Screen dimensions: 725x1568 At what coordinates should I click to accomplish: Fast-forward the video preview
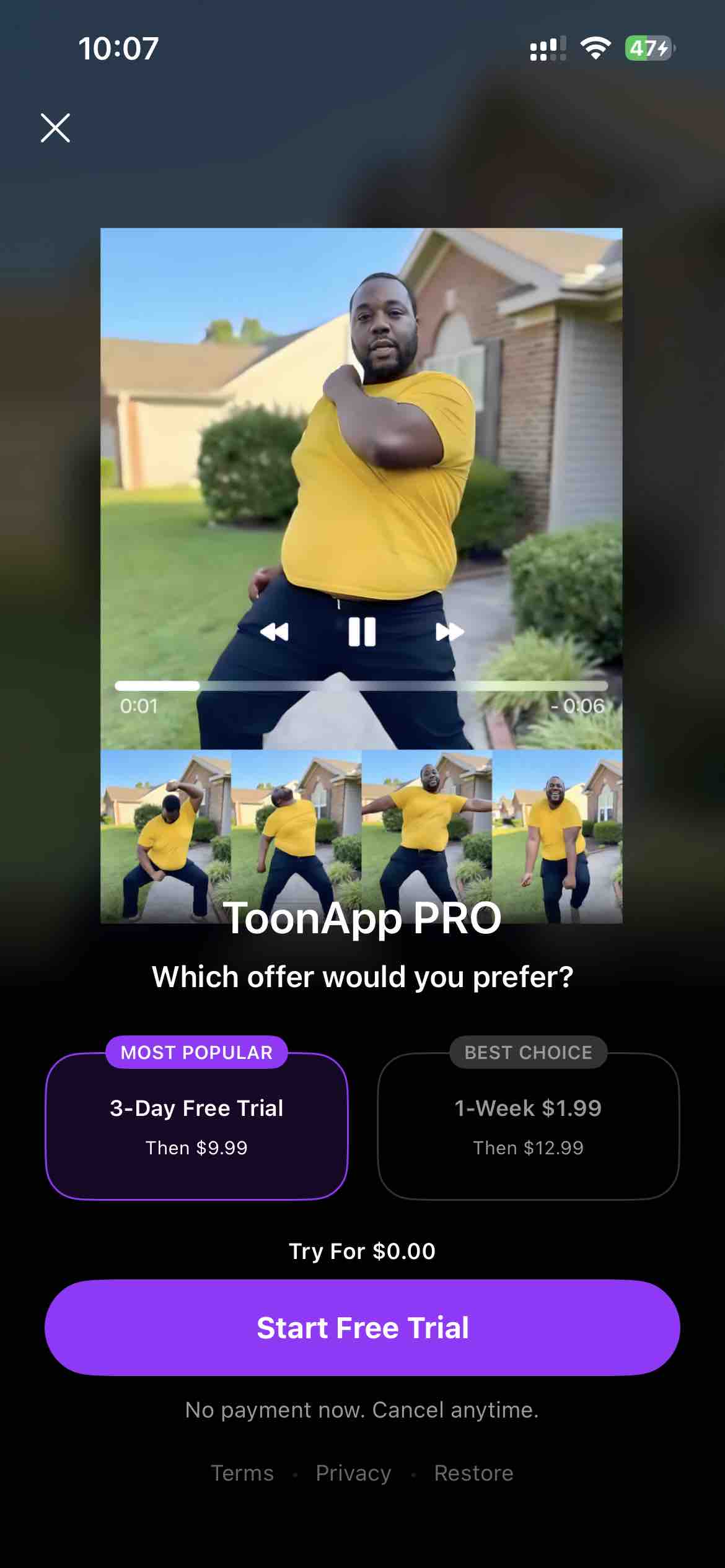point(449,631)
